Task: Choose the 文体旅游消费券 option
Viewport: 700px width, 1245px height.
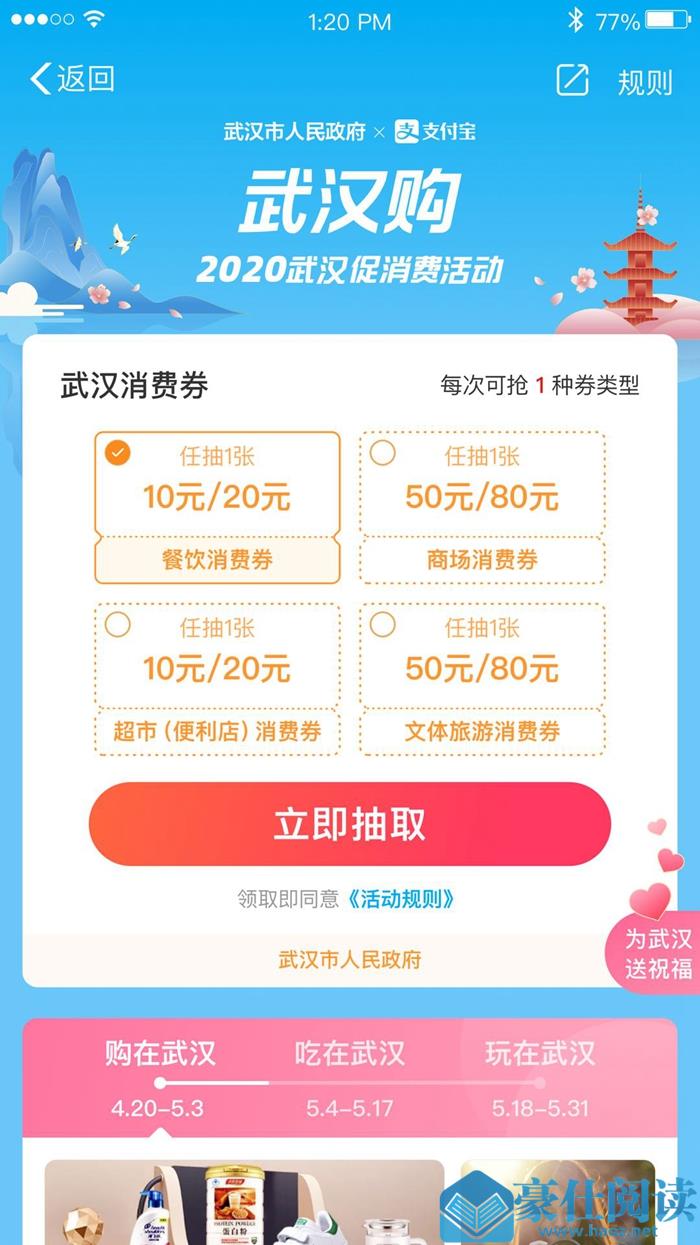Action: click(482, 679)
